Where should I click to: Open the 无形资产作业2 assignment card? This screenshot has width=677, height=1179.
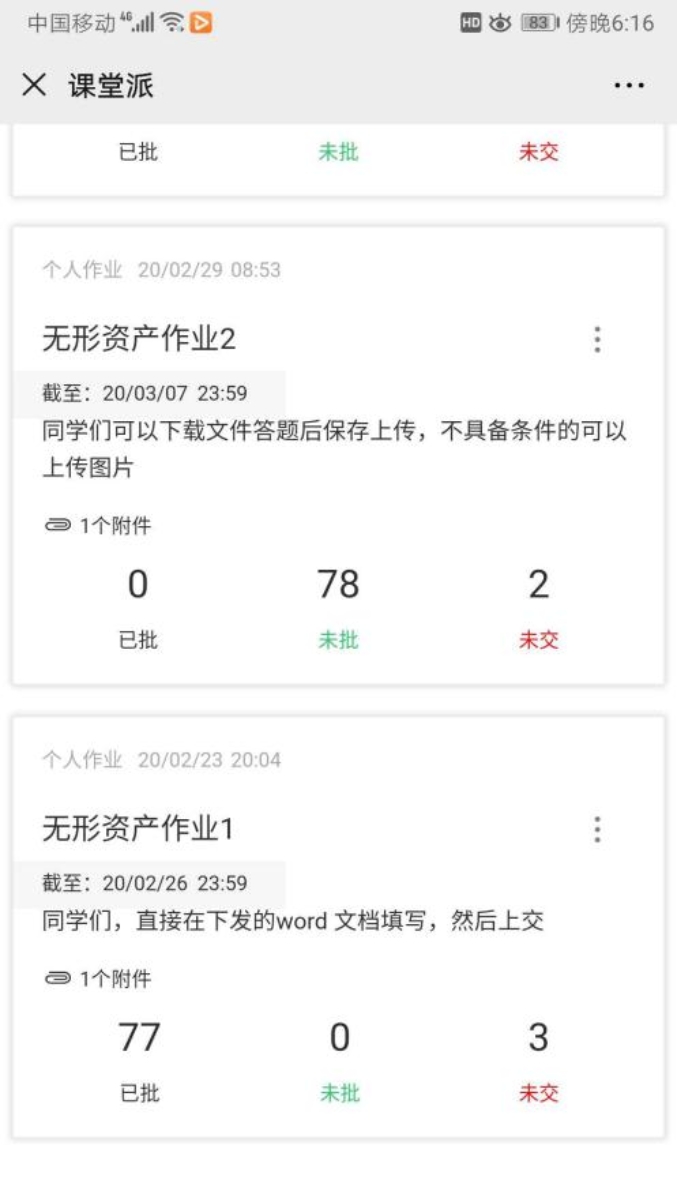pyautogui.click(x=139, y=340)
